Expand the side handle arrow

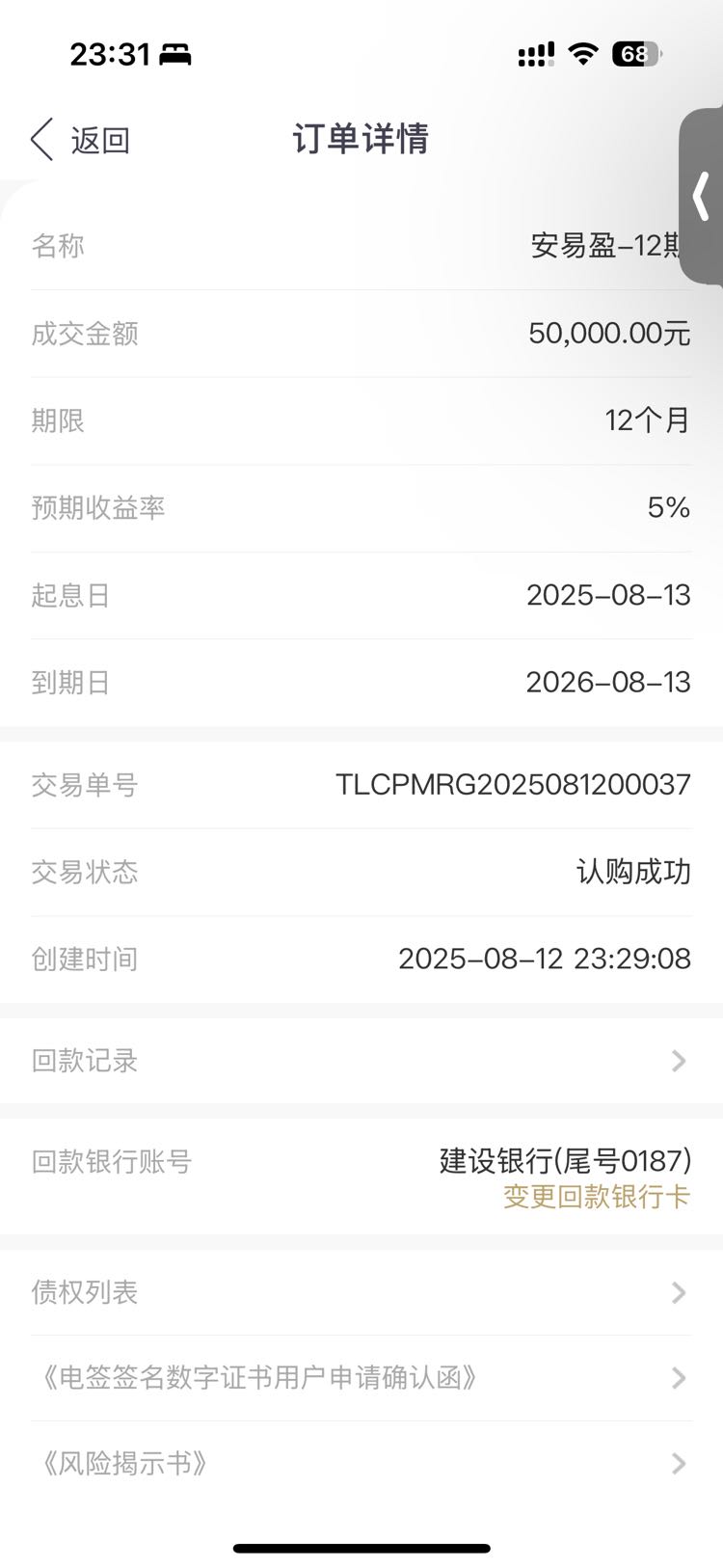point(702,197)
